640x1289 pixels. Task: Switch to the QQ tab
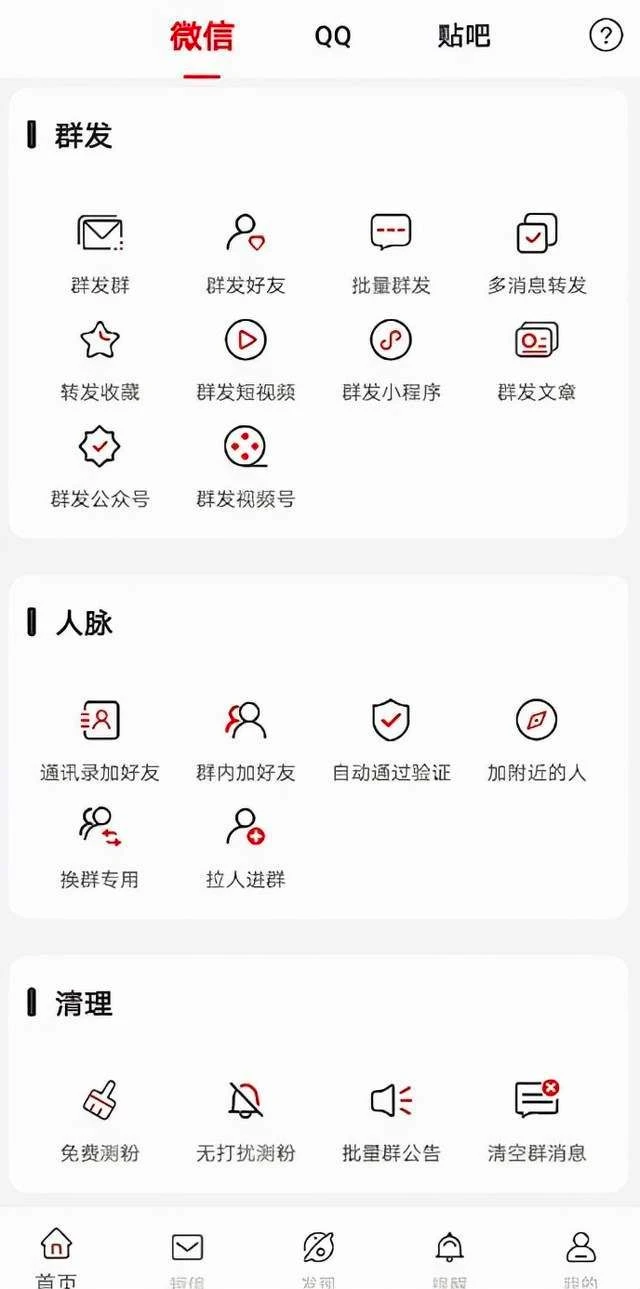click(x=332, y=37)
